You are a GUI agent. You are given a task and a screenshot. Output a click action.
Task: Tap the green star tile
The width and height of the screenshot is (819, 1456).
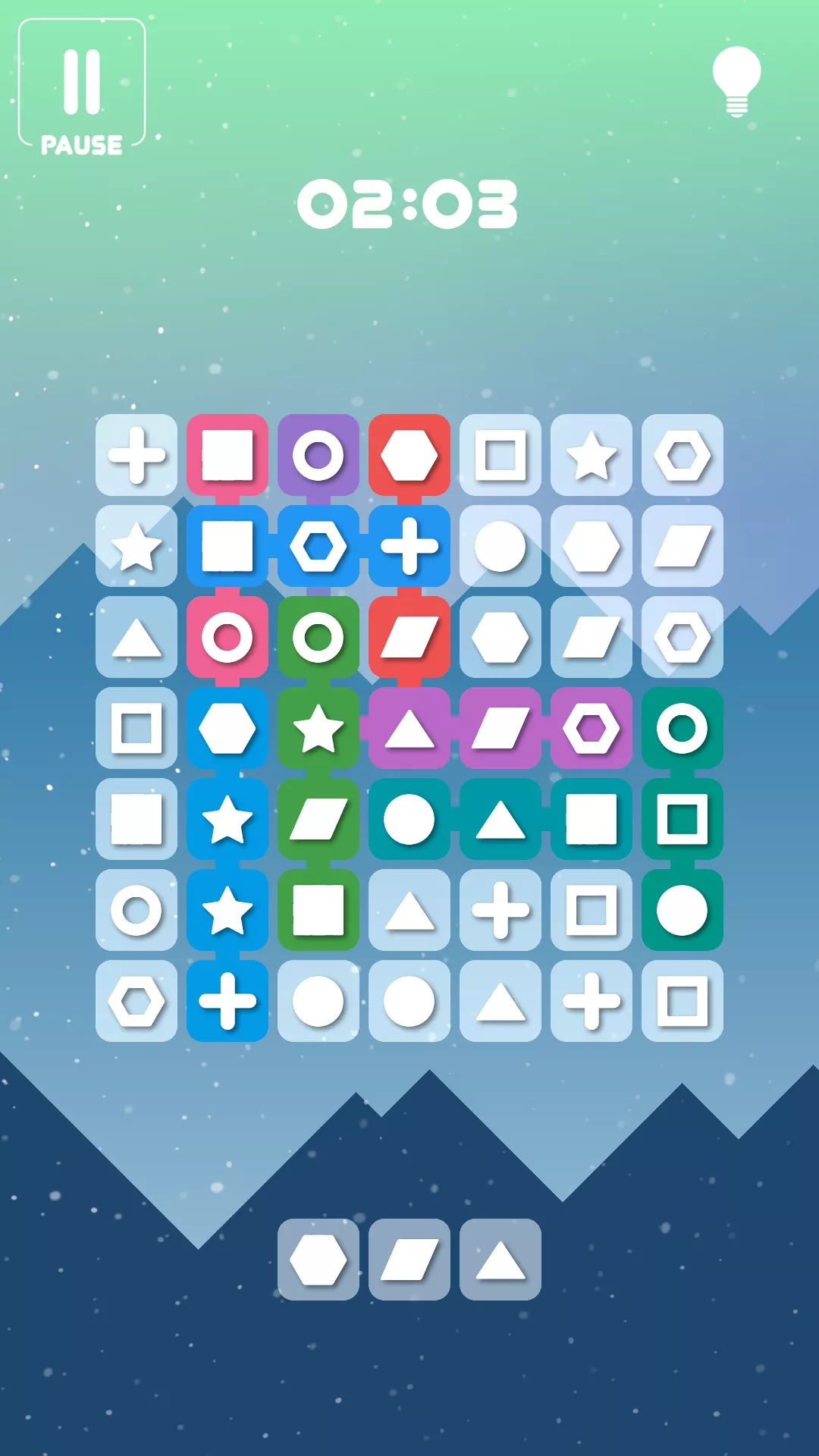[x=318, y=728]
